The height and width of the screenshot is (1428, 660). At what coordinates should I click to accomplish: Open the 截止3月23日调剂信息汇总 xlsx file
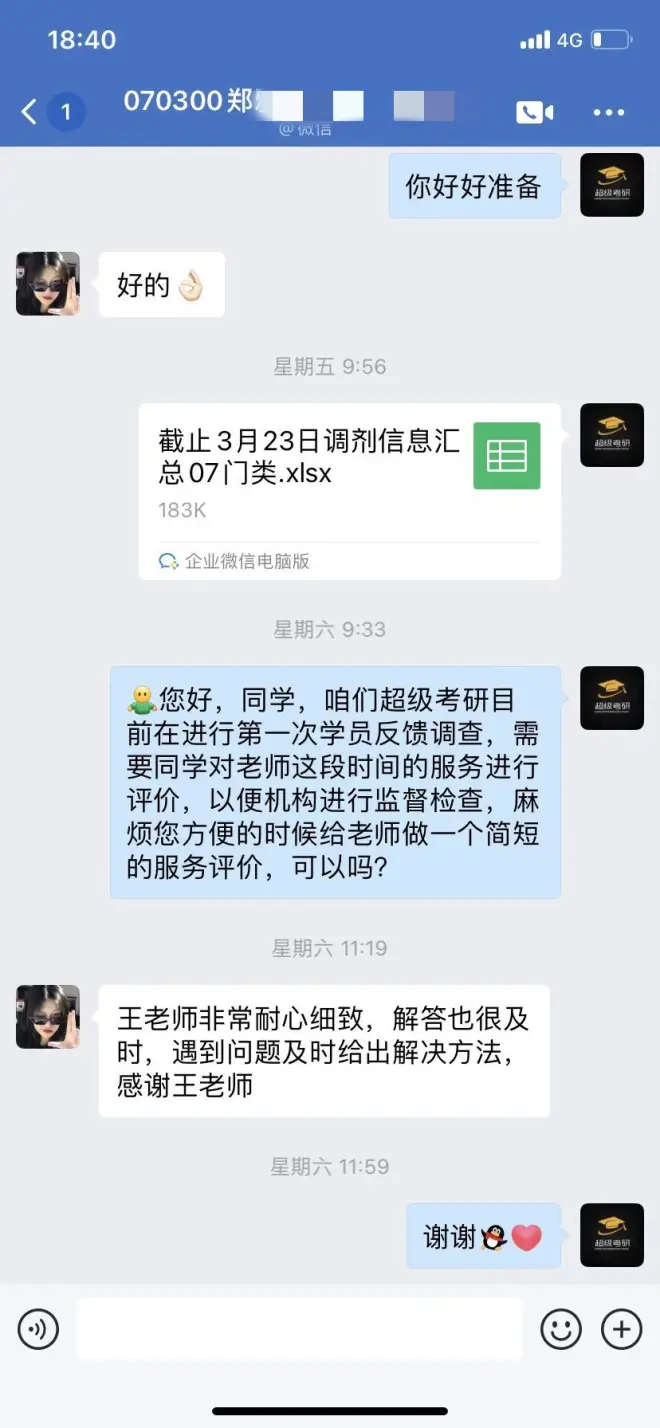(349, 490)
